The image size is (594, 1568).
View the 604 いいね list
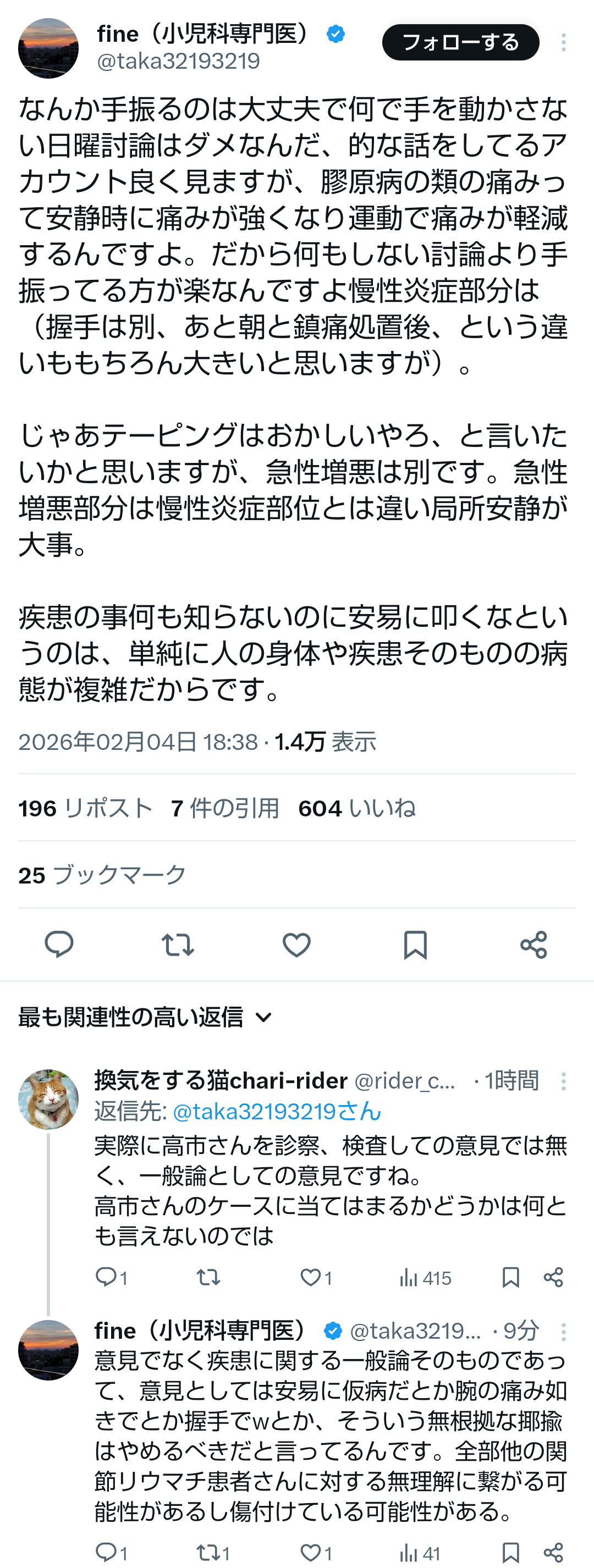tap(357, 808)
